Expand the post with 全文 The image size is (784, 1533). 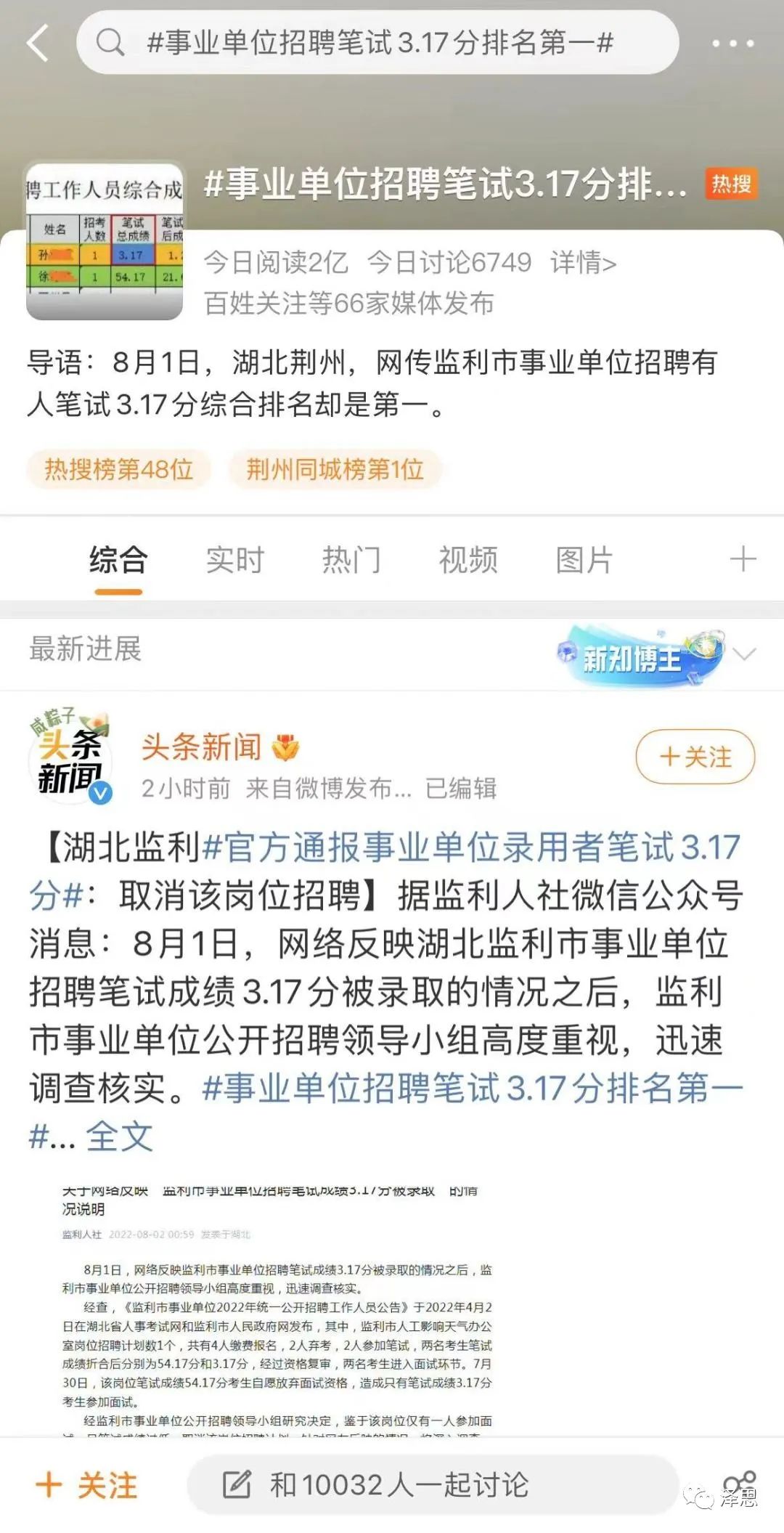coord(119,1136)
